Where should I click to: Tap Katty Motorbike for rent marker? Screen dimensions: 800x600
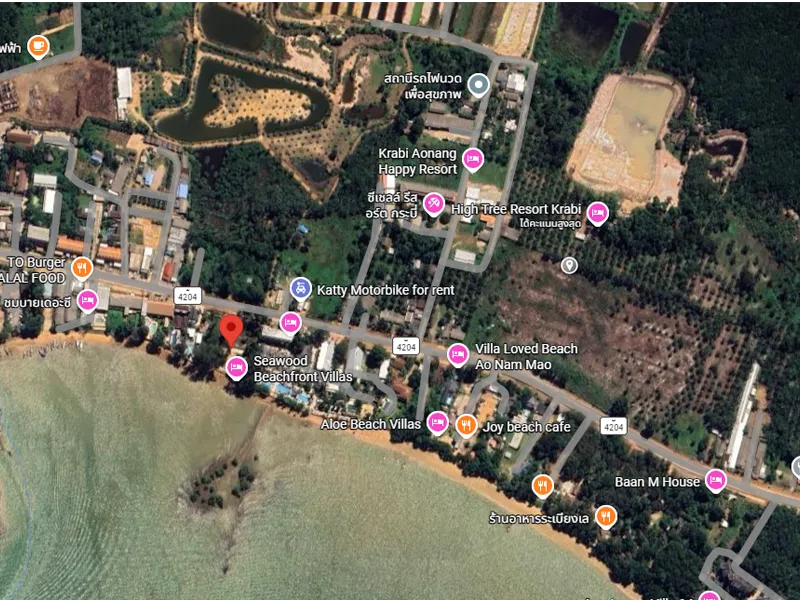point(300,289)
